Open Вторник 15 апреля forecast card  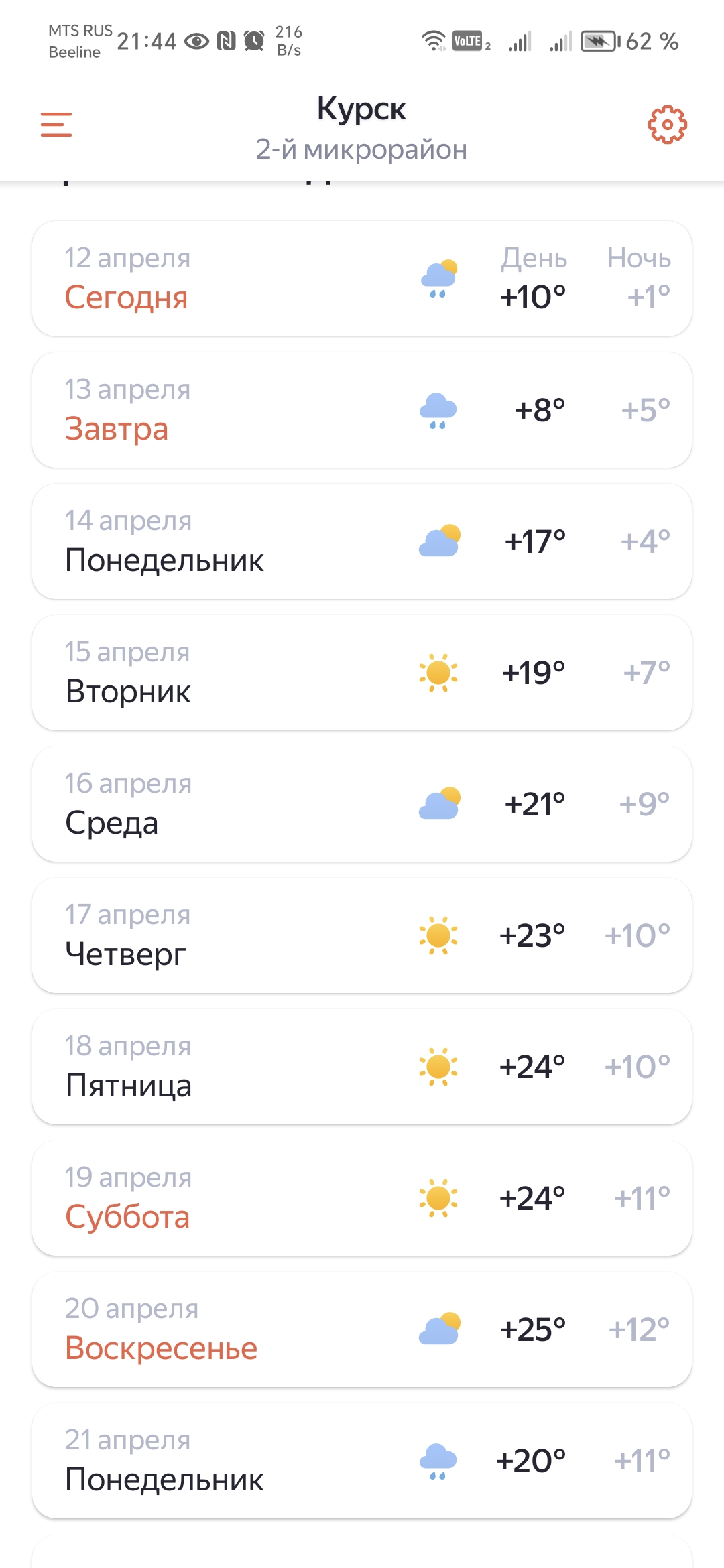click(362, 673)
